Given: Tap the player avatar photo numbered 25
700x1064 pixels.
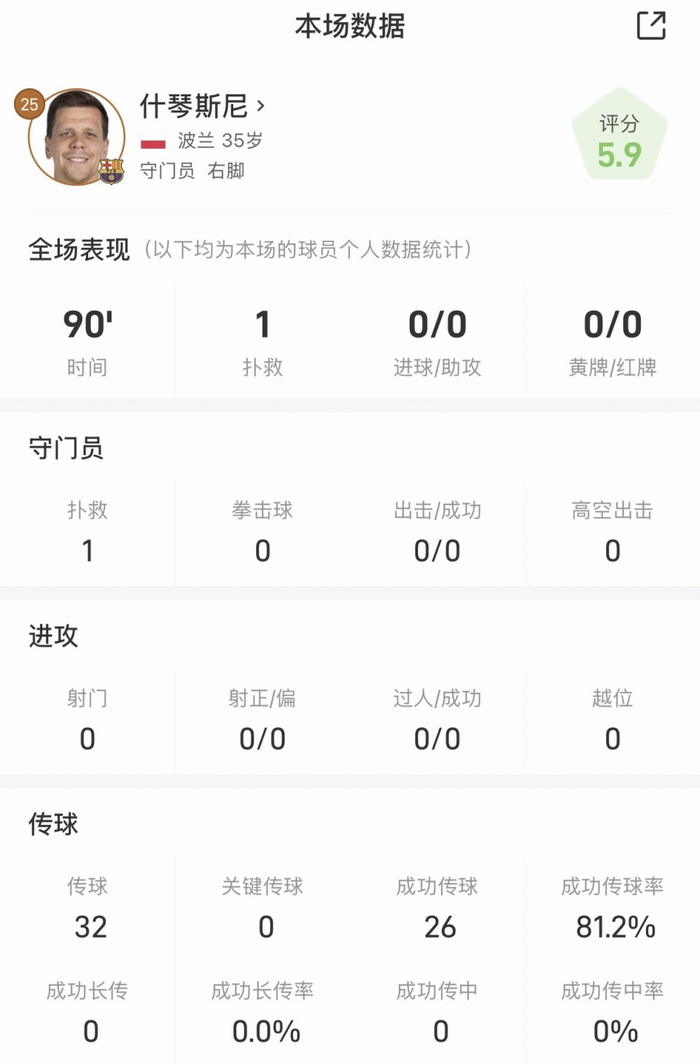Looking at the screenshot, I should [76, 137].
